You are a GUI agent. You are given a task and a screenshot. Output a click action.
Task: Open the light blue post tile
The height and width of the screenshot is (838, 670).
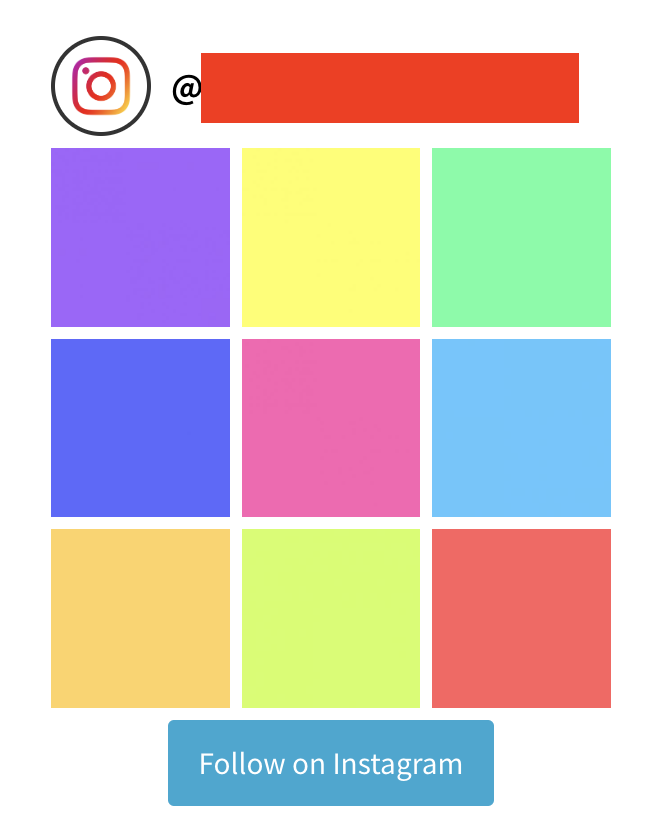coord(521,428)
